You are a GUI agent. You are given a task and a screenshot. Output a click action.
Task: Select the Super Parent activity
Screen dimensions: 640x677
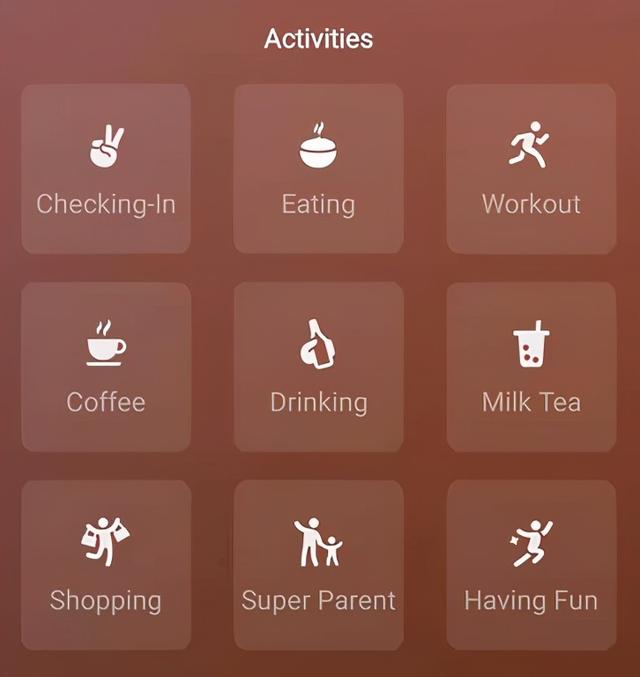click(318, 565)
